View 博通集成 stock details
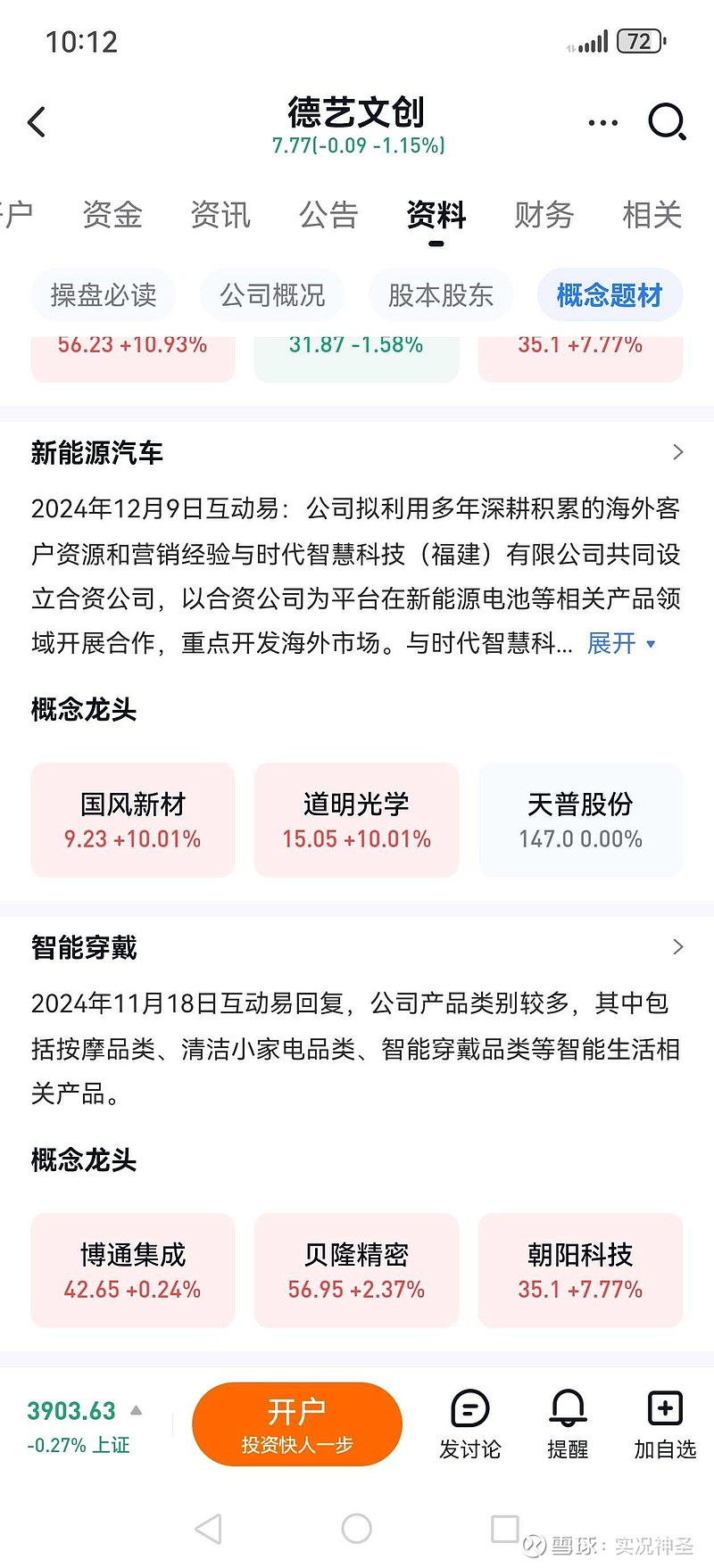The image size is (714, 1568). coord(132,1270)
